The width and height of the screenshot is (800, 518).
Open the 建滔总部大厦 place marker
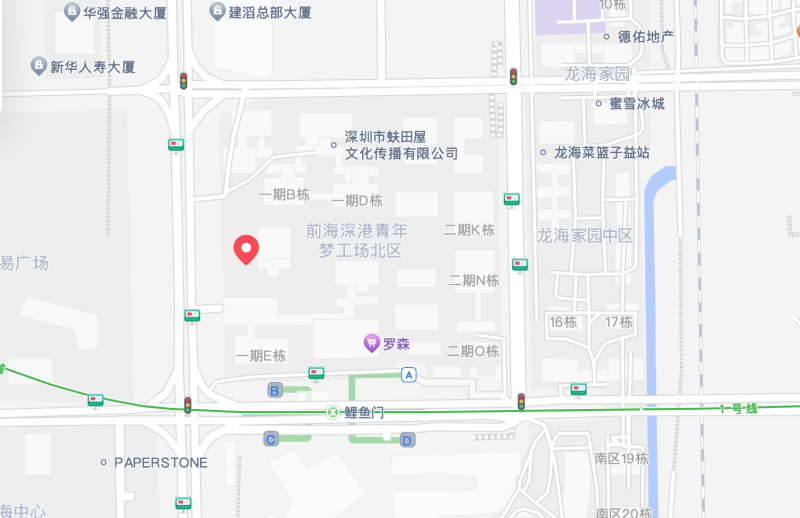point(218,12)
